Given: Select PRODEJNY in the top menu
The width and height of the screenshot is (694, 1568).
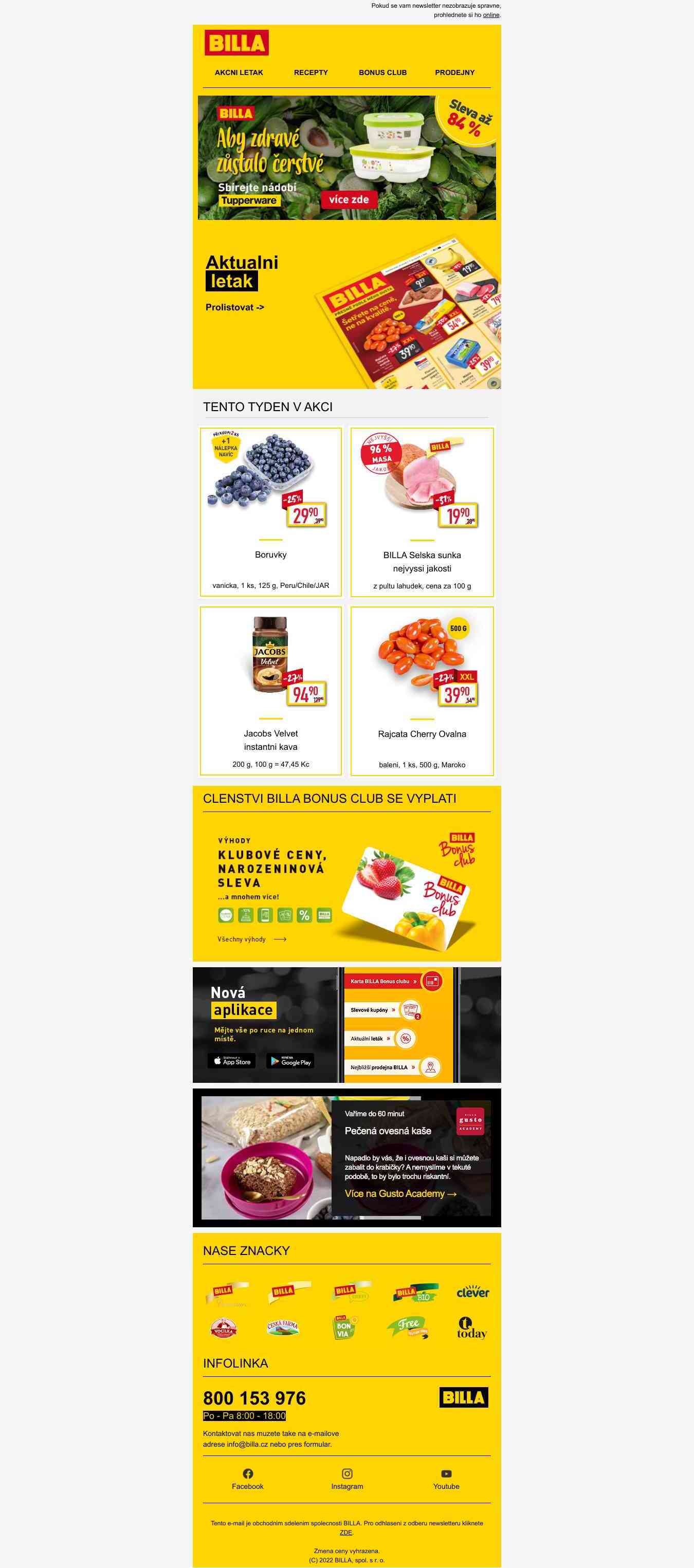Looking at the screenshot, I should (x=454, y=72).
